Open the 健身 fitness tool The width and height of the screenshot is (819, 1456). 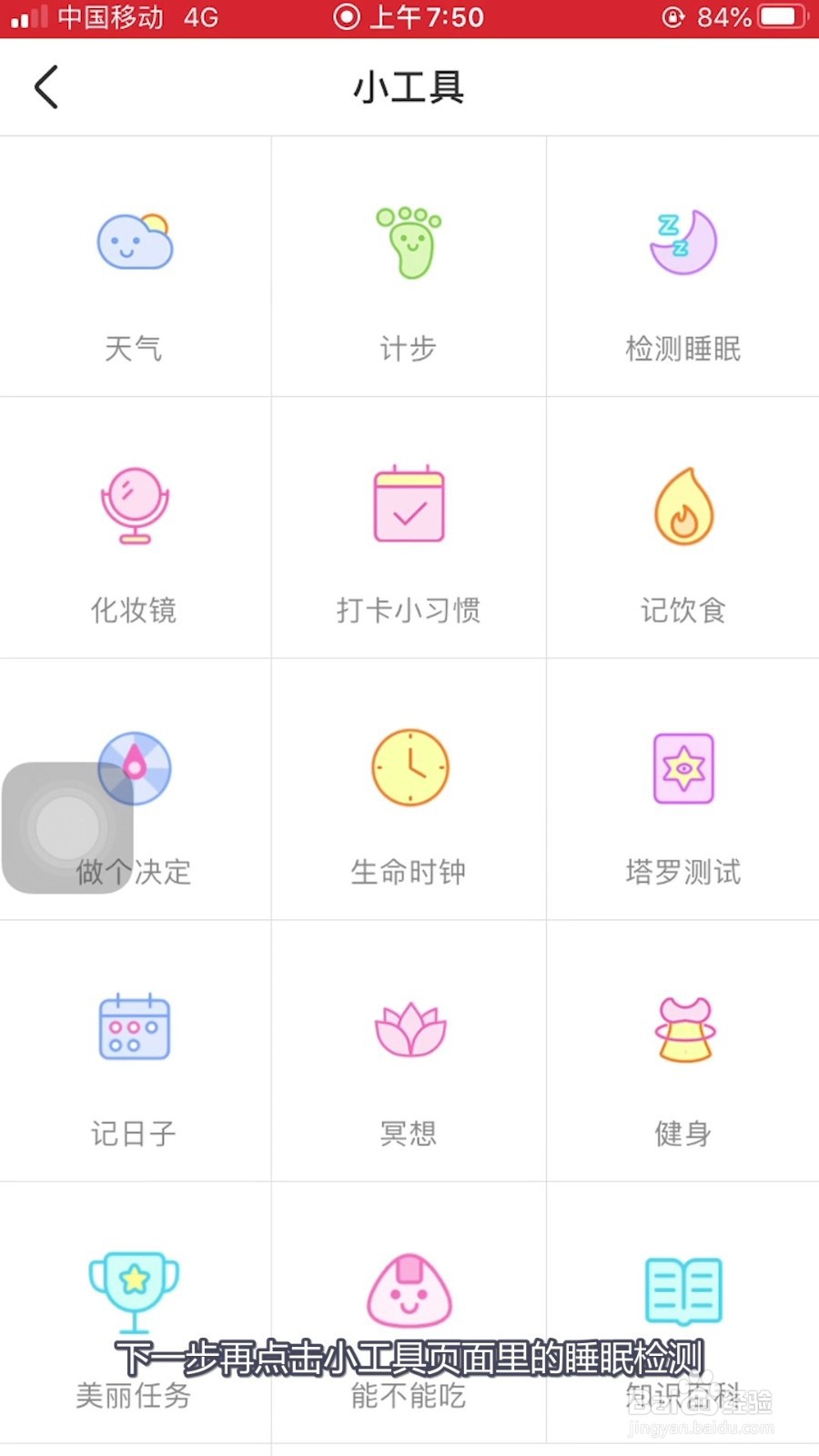point(682,1051)
